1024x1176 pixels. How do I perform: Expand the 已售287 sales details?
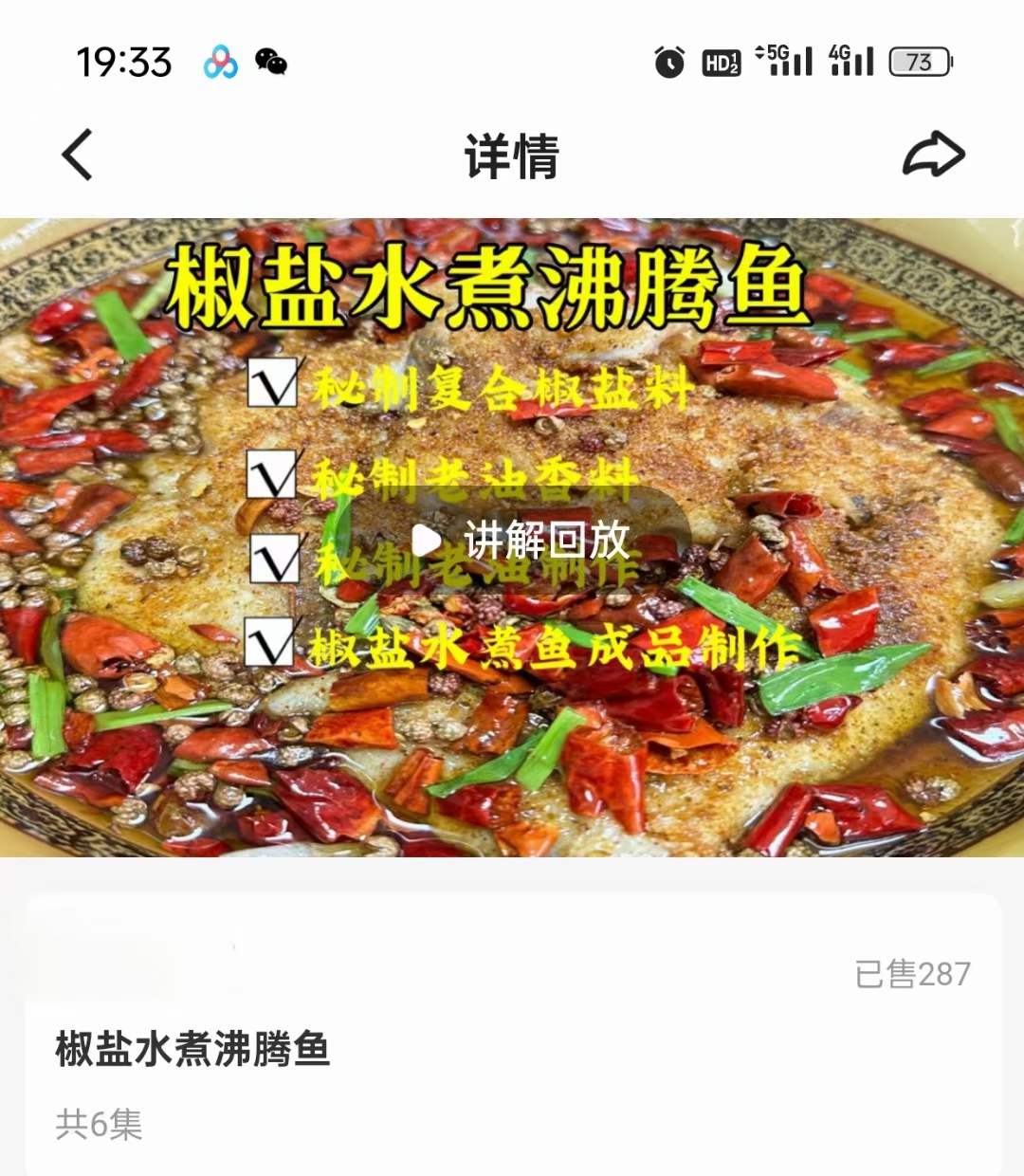click(x=911, y=970)
